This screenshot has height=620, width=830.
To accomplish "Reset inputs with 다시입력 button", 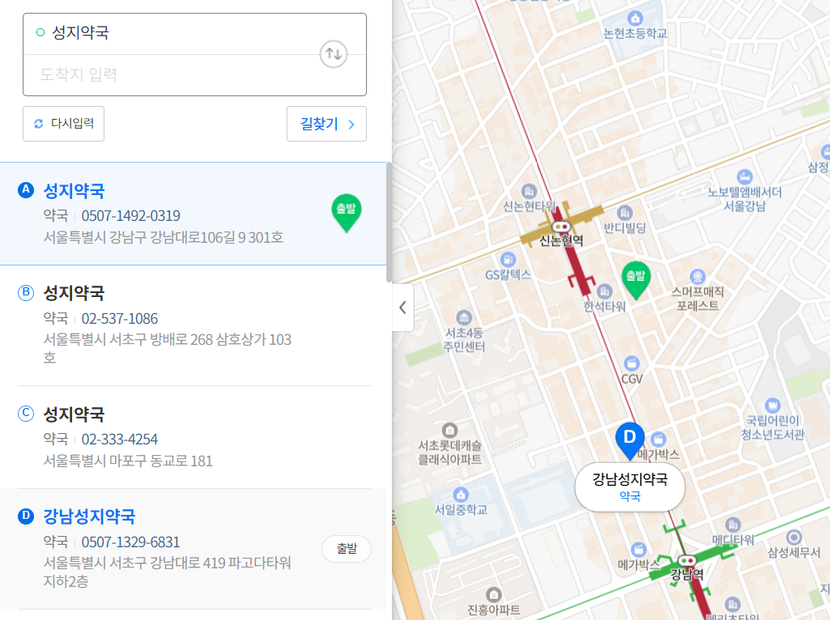I will 63,124.
